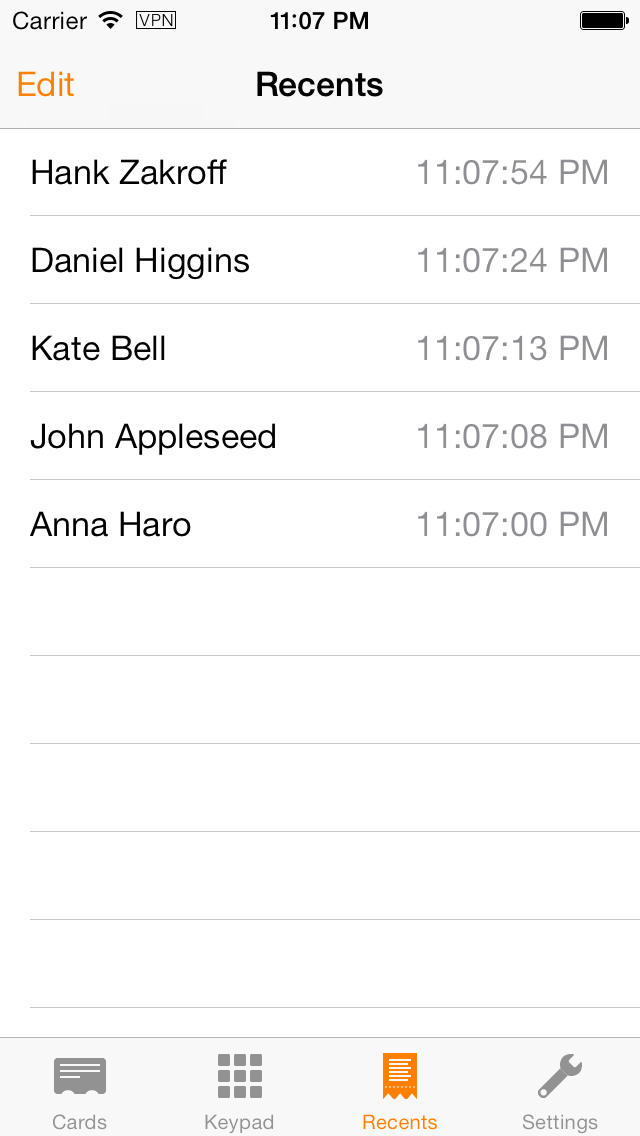This screenshot has height=1136, width=640.
Task: Select the Daniel Higgins call record
Action: [320, 260]
